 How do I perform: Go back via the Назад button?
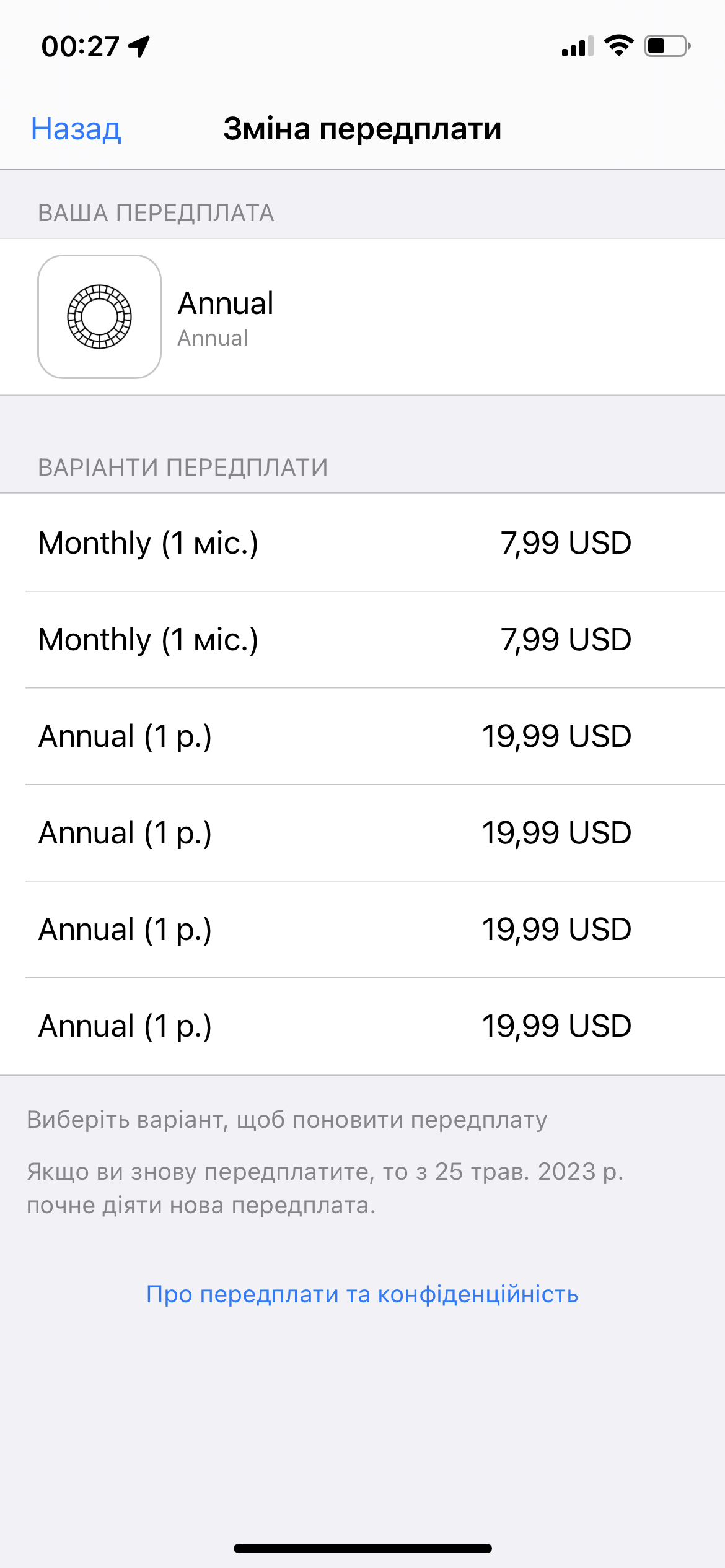pos(76,129)
